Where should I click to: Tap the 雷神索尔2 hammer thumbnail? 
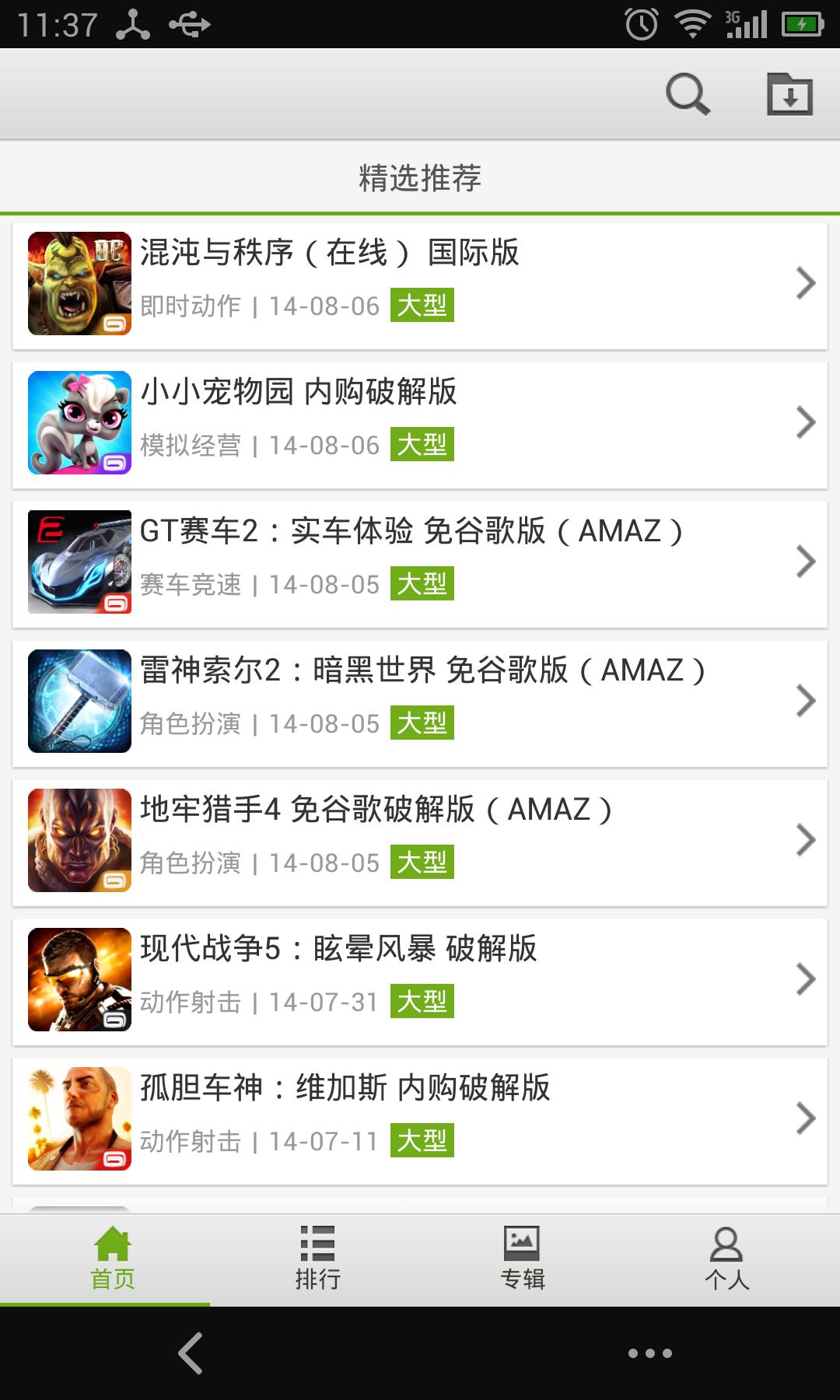tap(79, 700)
